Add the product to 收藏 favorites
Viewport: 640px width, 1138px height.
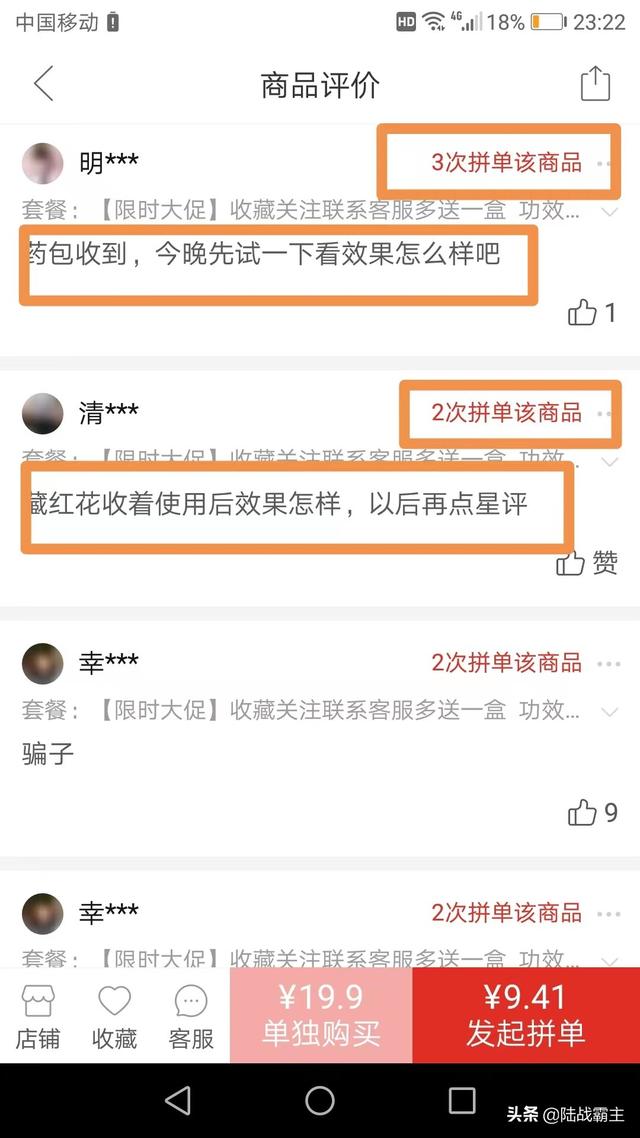pos(114,1016)
